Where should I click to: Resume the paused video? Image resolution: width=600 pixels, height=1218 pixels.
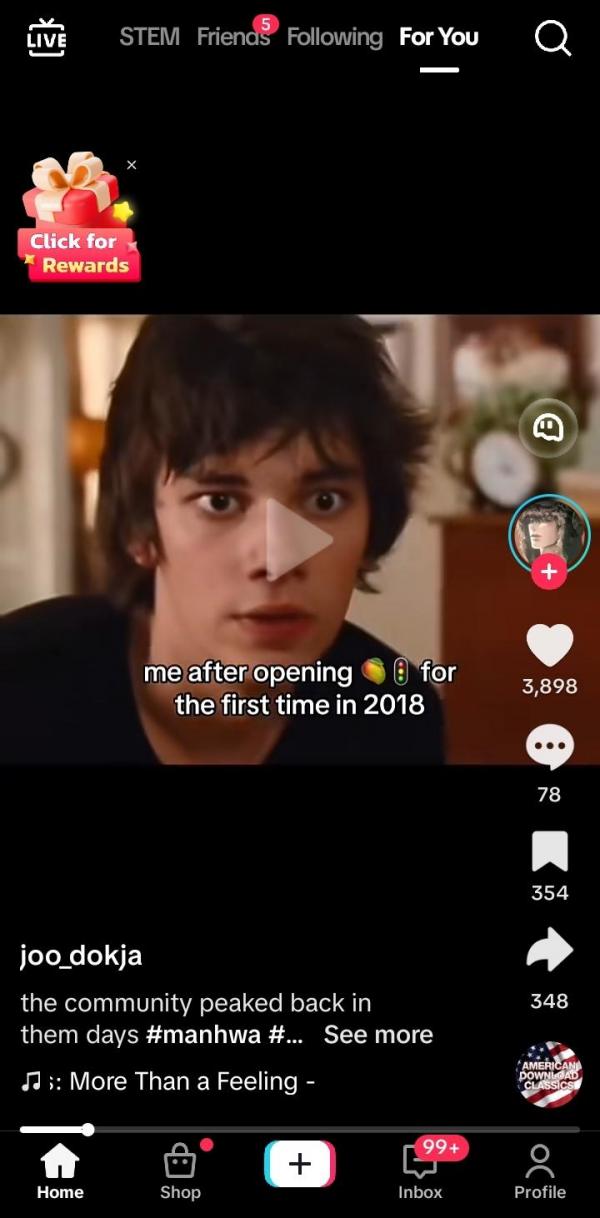[298, 540]
